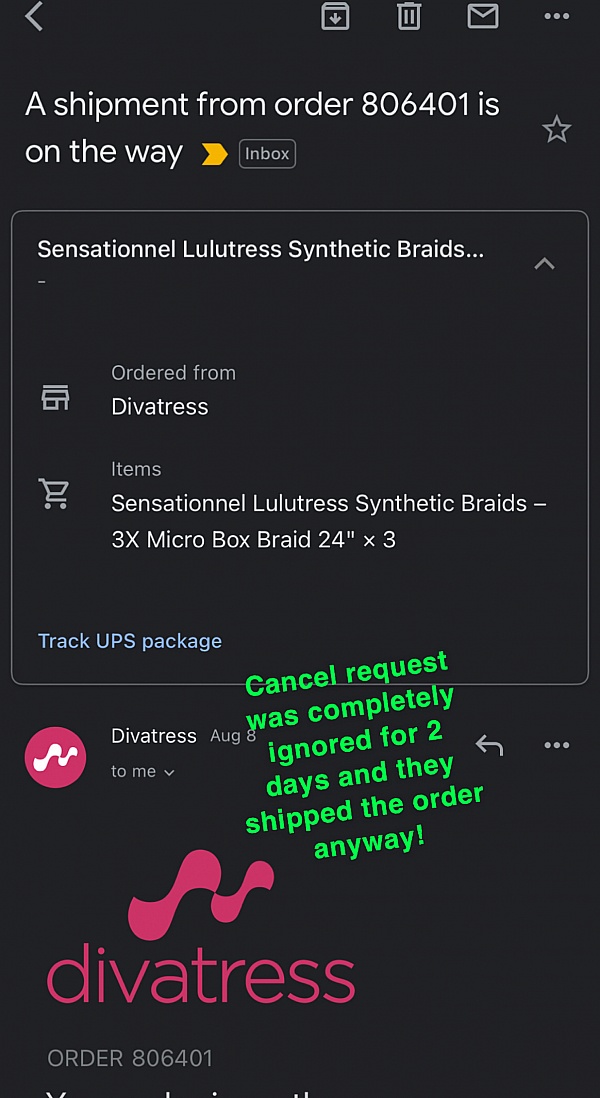Archive this email
The height and width of the screenshot is (1098, 600).
[x=335, y=16]
